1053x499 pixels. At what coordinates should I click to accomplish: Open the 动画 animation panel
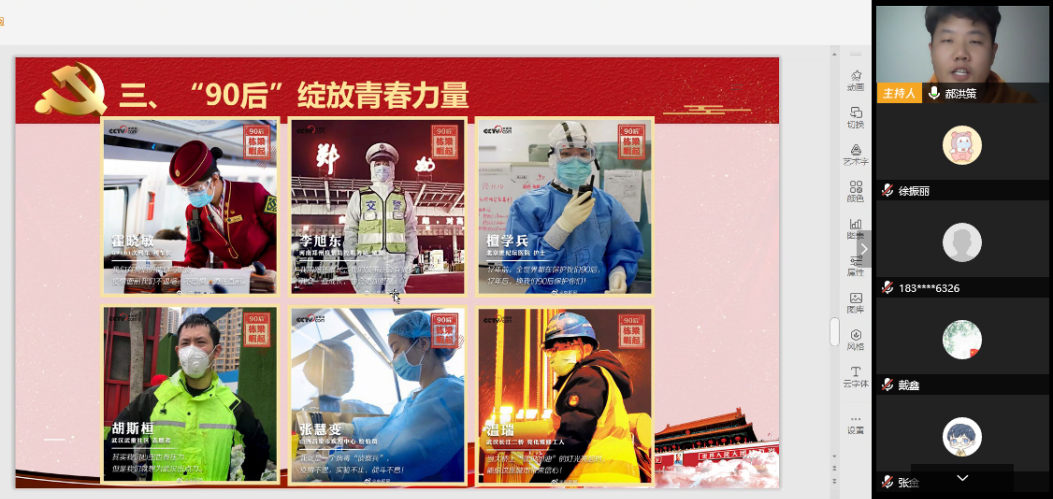click(855, 80)
